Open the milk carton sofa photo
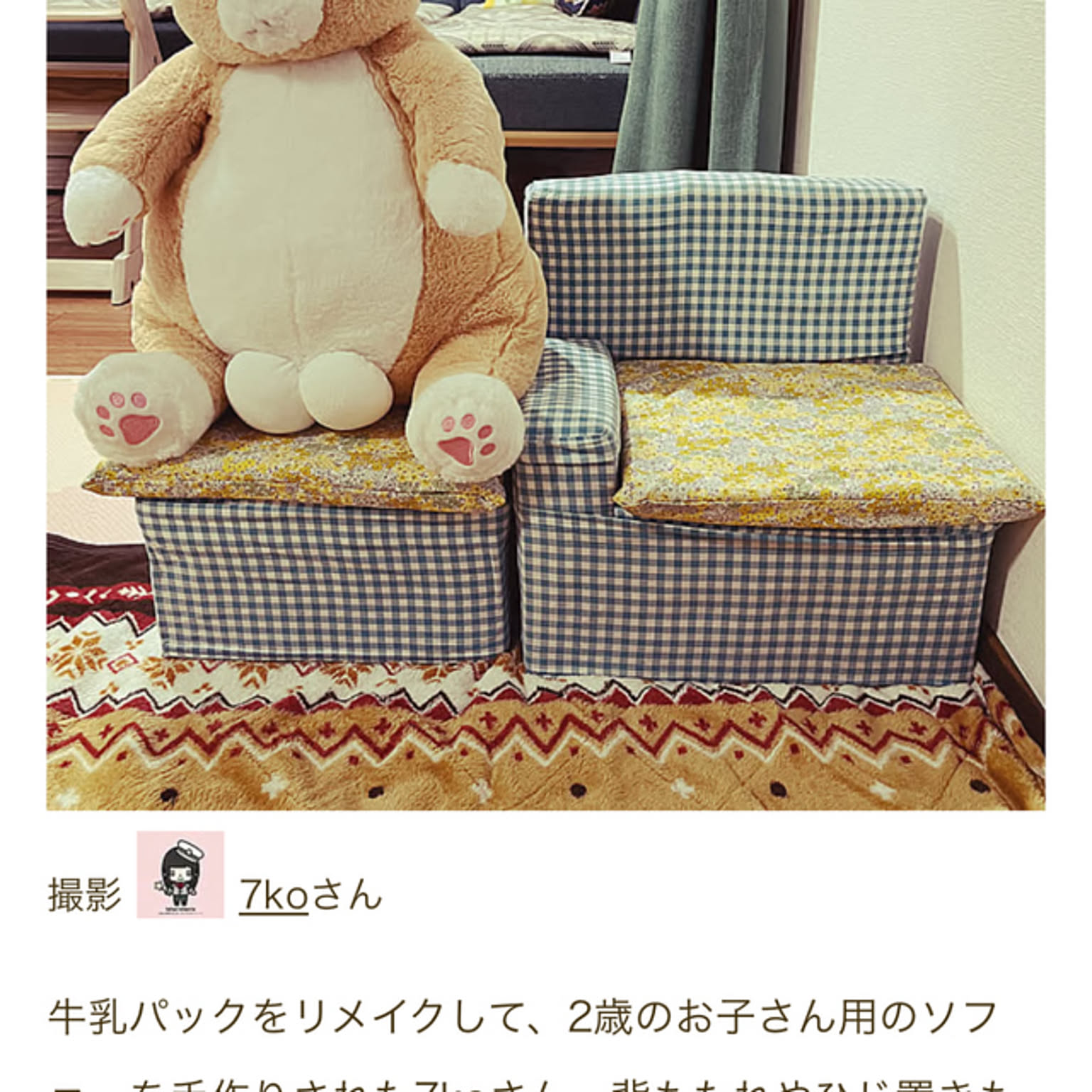Screen dimensions: 1092x1092 (545, 405)
